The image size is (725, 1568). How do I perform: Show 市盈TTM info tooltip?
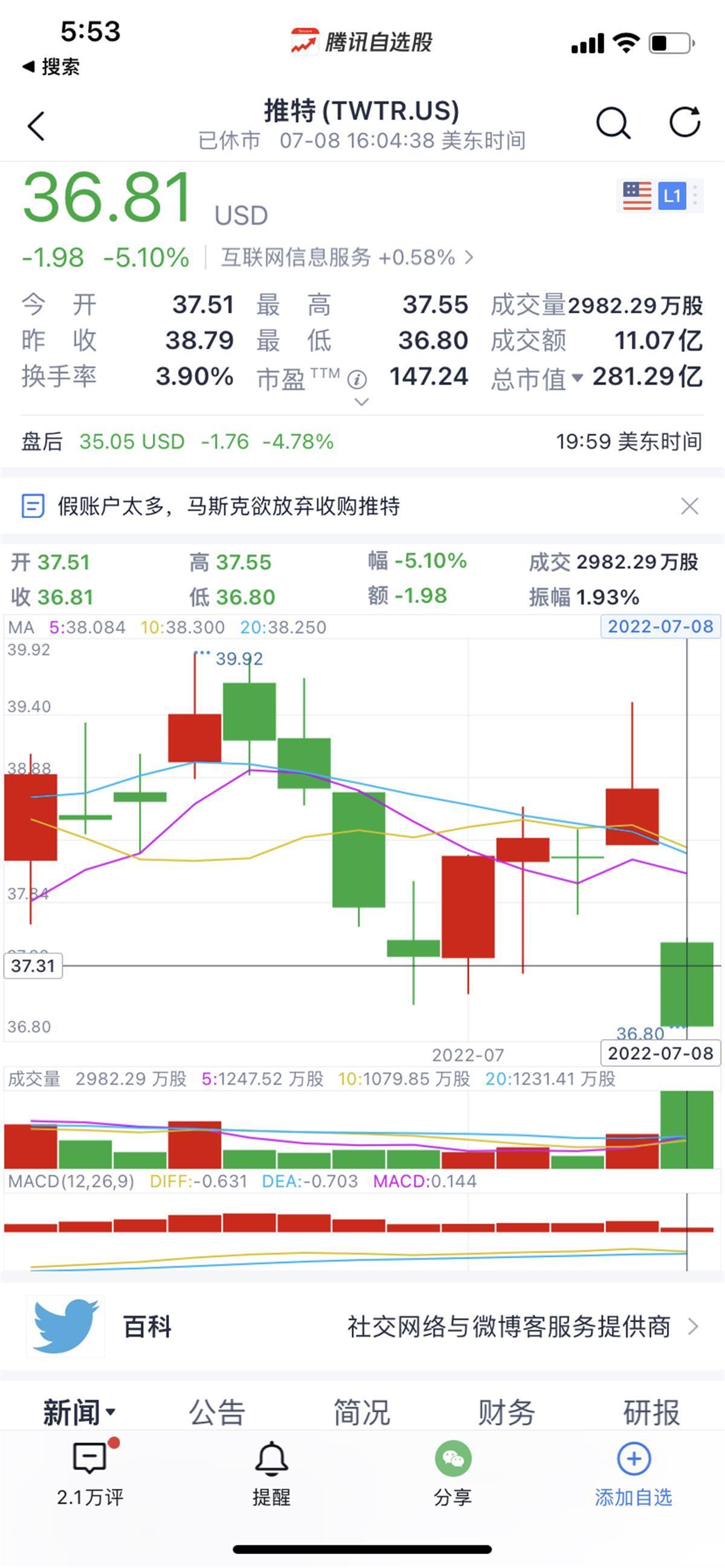pos(357,380)
